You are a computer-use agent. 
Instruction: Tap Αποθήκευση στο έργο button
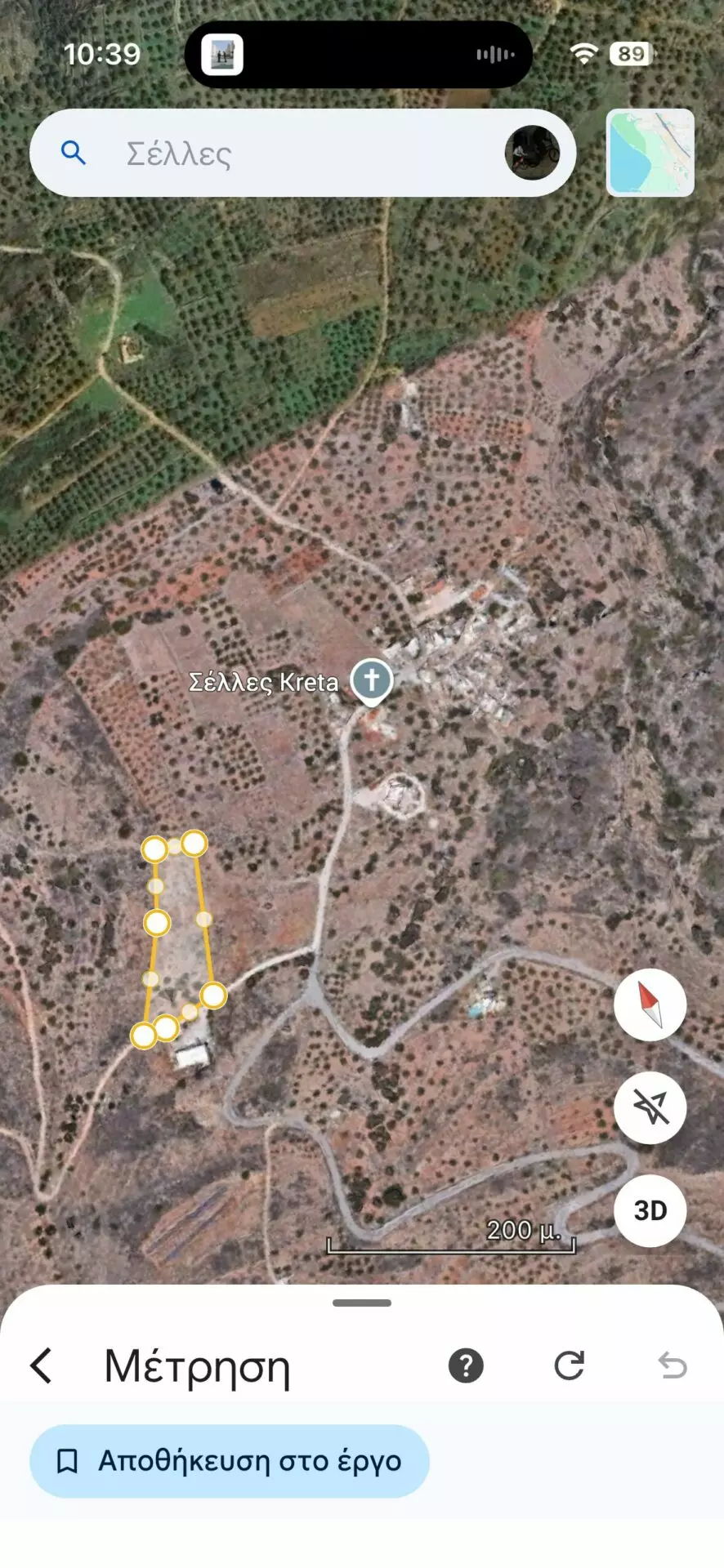[230, 1461]
